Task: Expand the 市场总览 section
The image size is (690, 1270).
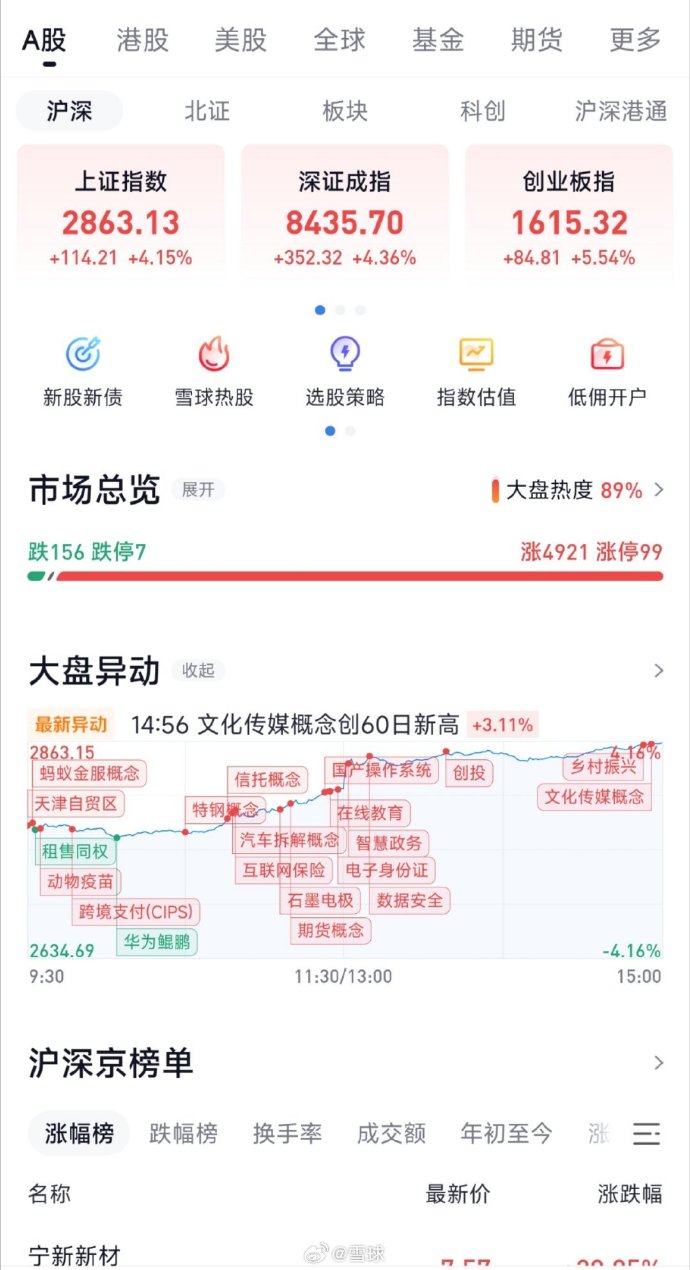Action: click(197, 490)
